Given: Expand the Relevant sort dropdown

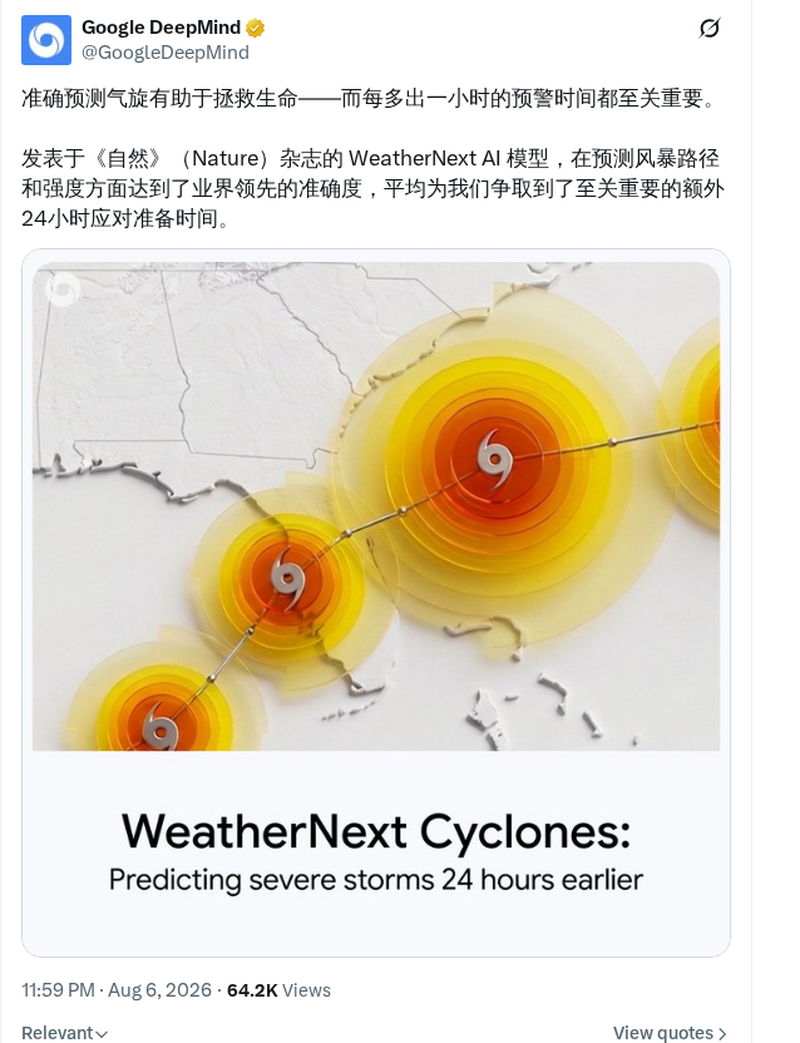Looking at the screenshot, I should click(x=65, y=1033).
